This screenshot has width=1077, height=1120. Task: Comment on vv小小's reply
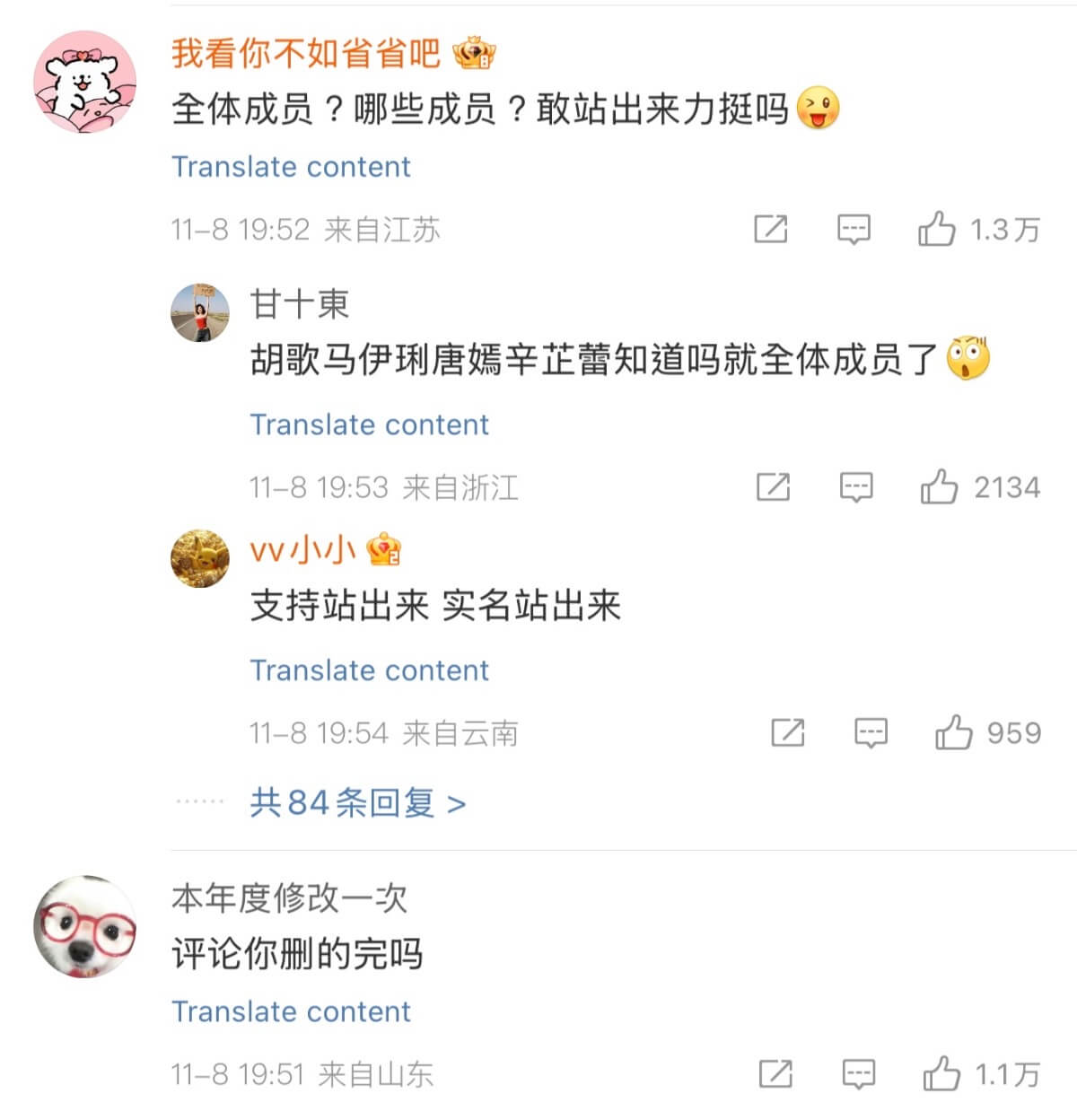point(871,732)
